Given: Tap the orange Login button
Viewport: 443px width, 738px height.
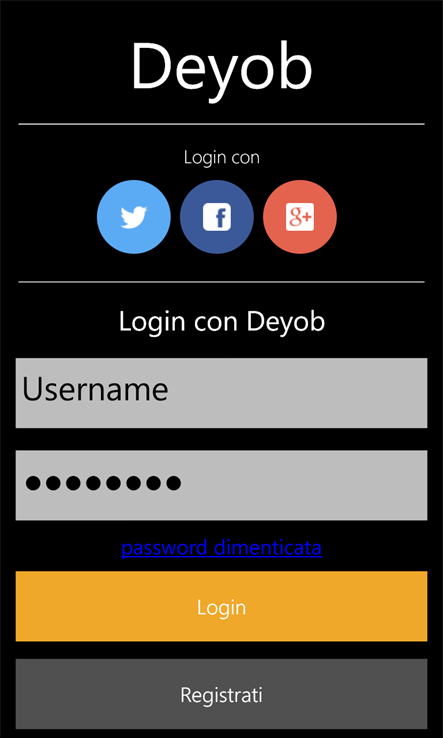Looking at the screenshot, I should pos(221,606).
